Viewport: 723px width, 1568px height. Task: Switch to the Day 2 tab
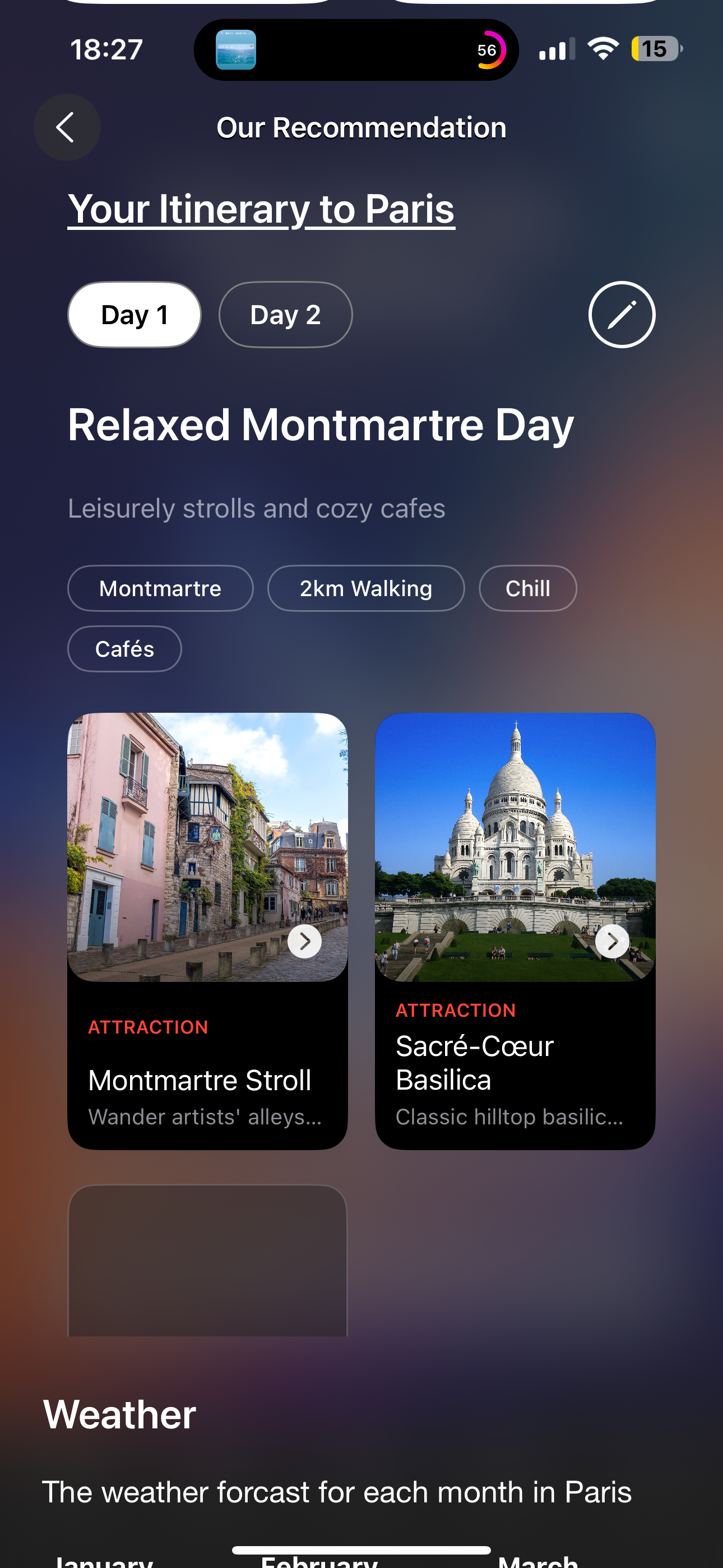285,314
